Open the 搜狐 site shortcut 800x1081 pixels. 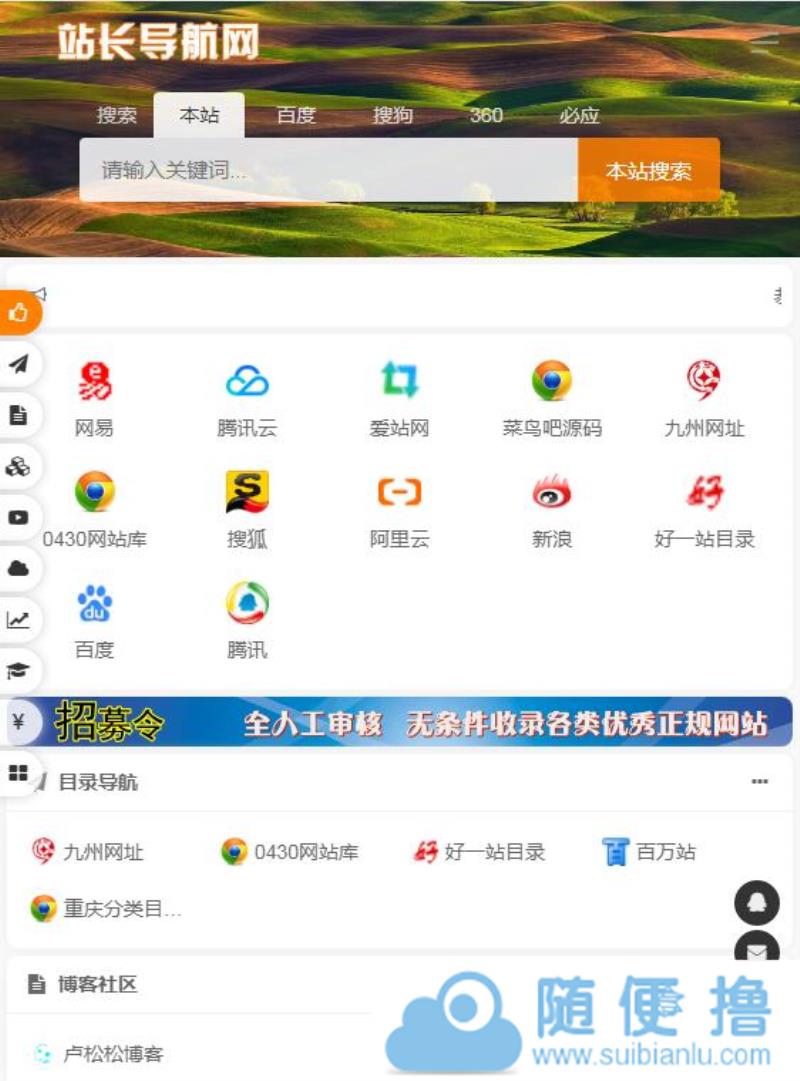[x=247, y=509]
